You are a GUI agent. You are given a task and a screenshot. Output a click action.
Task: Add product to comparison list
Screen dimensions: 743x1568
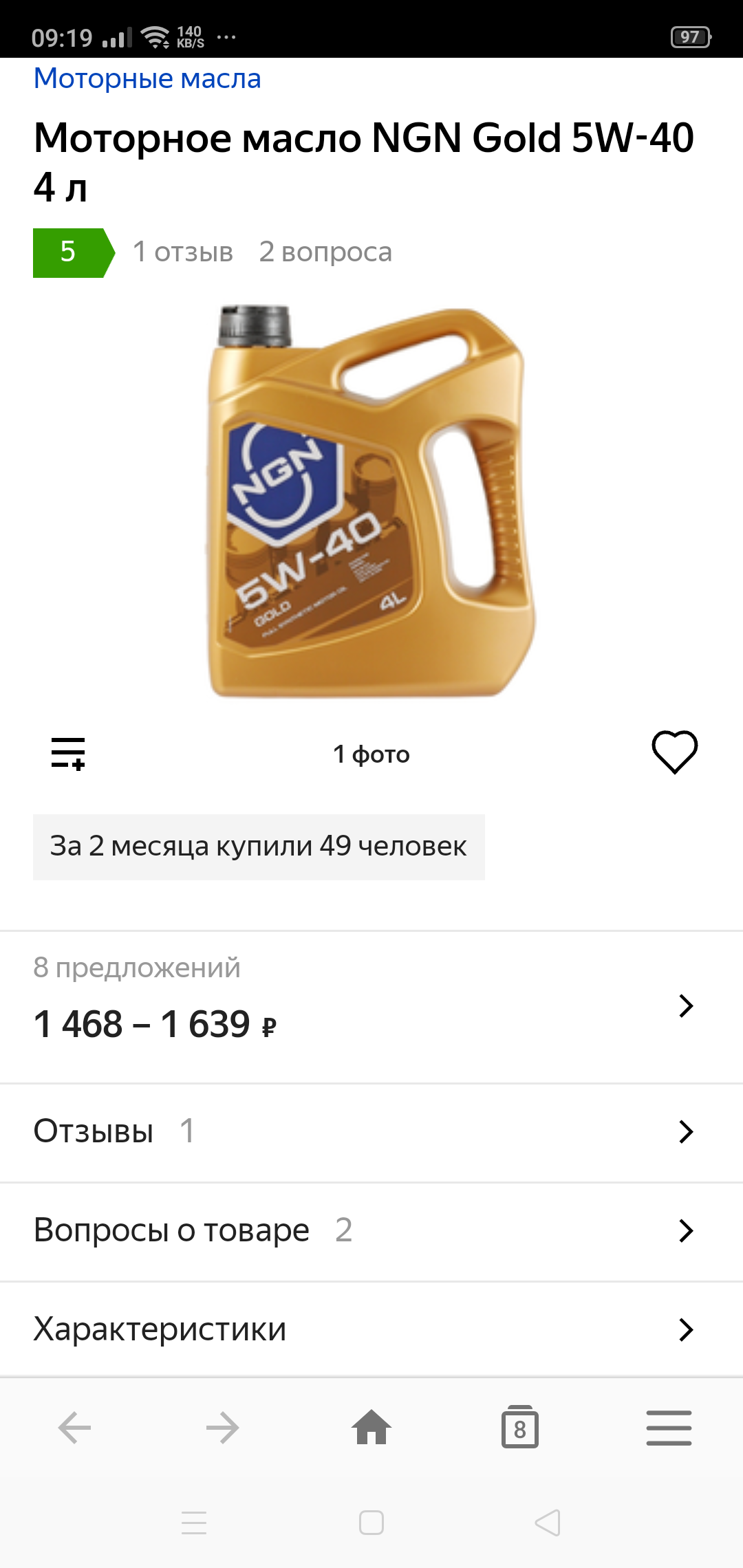click(69, 752)
